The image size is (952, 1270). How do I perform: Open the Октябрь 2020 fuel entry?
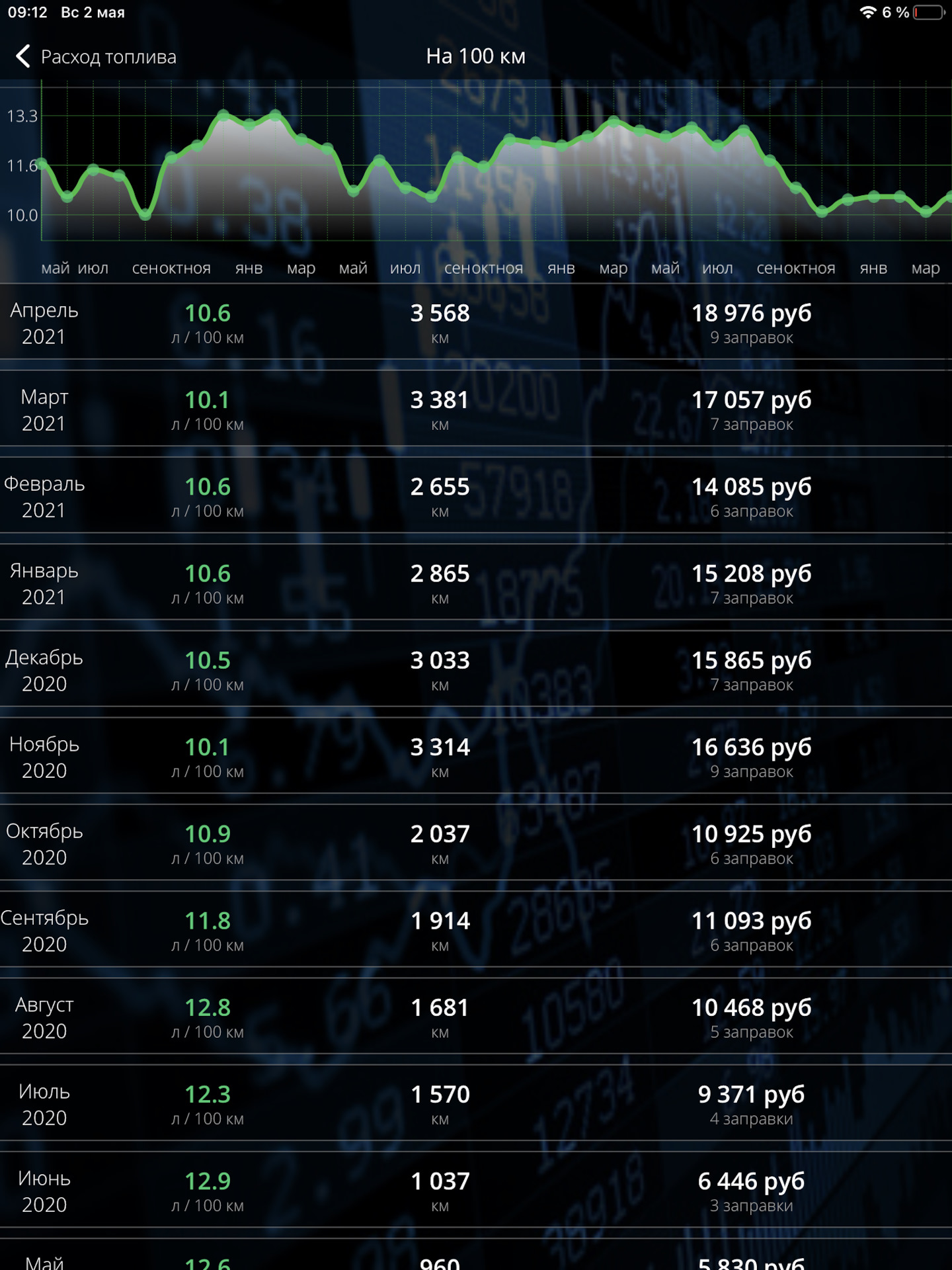tap(476, 844)
